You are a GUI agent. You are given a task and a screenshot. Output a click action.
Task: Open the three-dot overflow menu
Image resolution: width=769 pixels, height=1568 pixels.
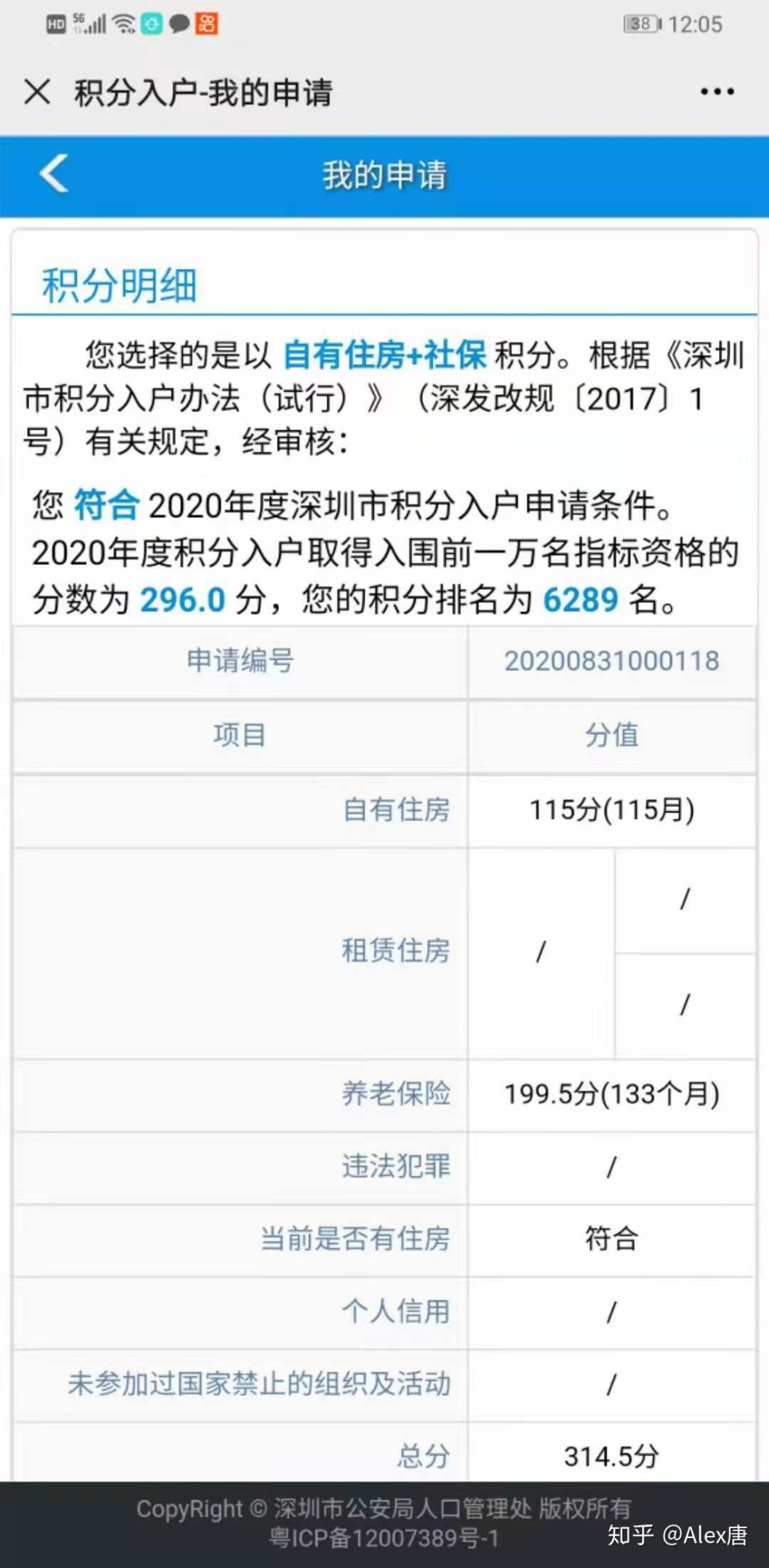click(717, 91)
